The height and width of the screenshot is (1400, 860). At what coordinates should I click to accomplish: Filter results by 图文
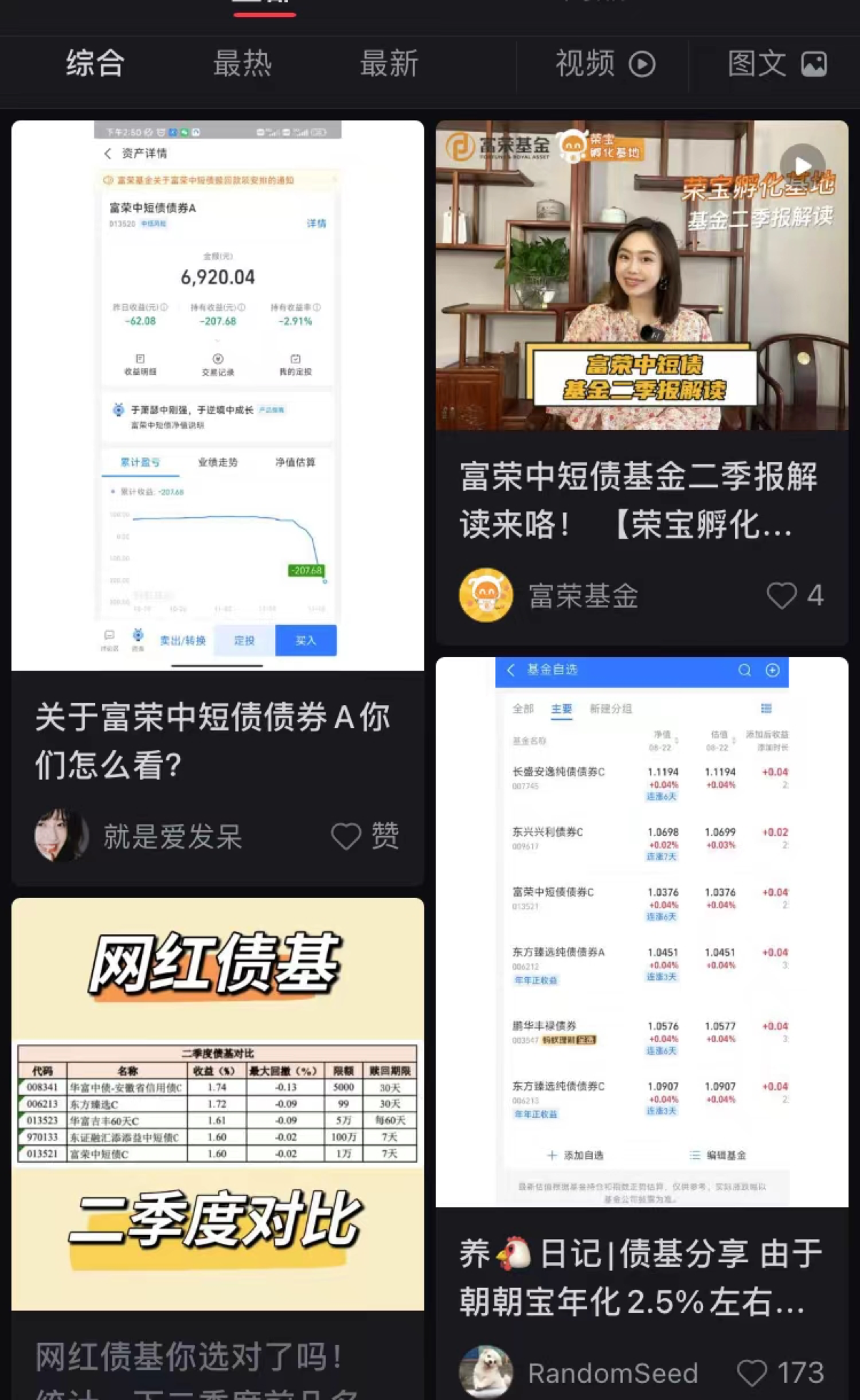click(776, 64)
